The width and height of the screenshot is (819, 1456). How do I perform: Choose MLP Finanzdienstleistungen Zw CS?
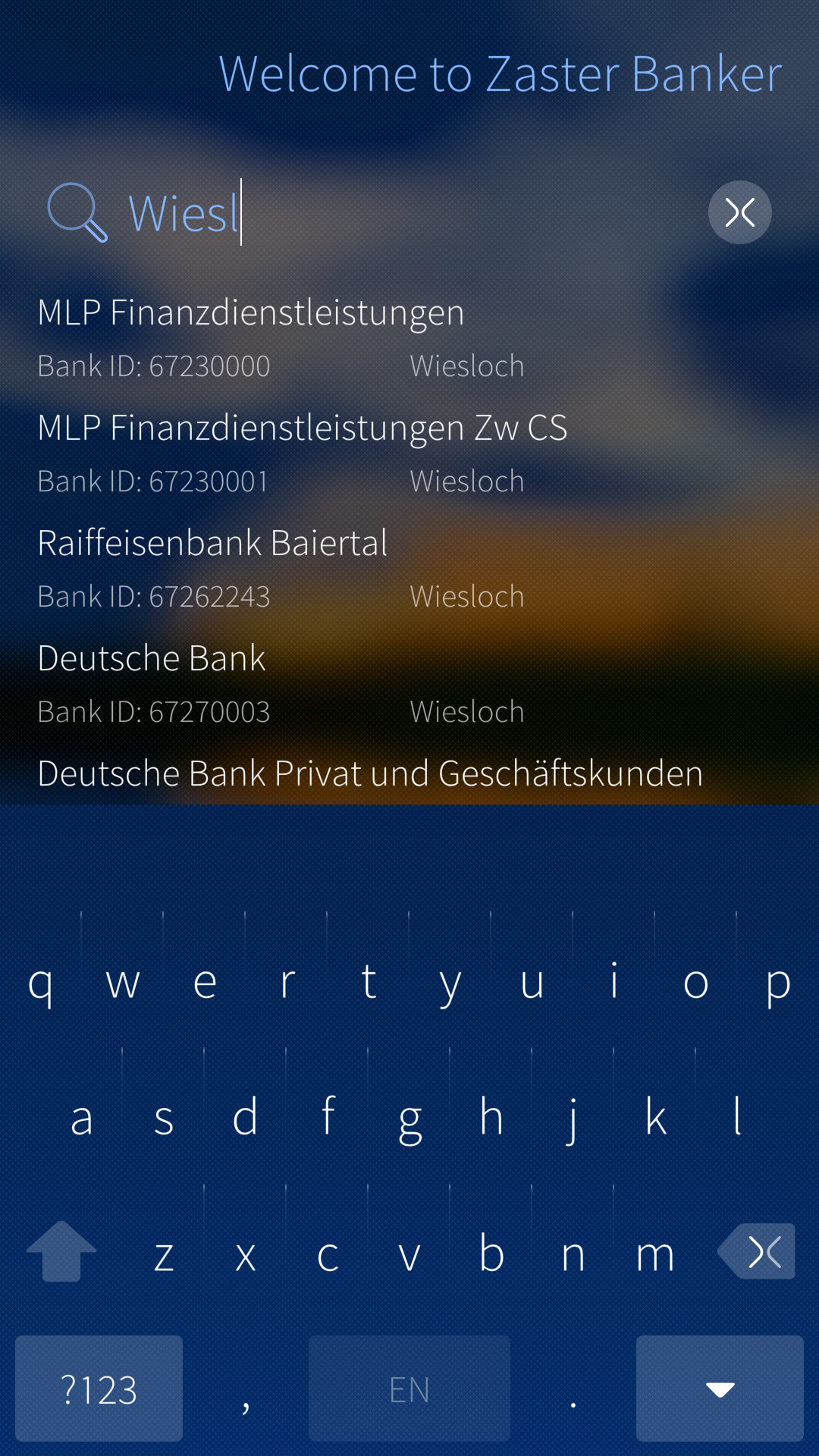302,453
